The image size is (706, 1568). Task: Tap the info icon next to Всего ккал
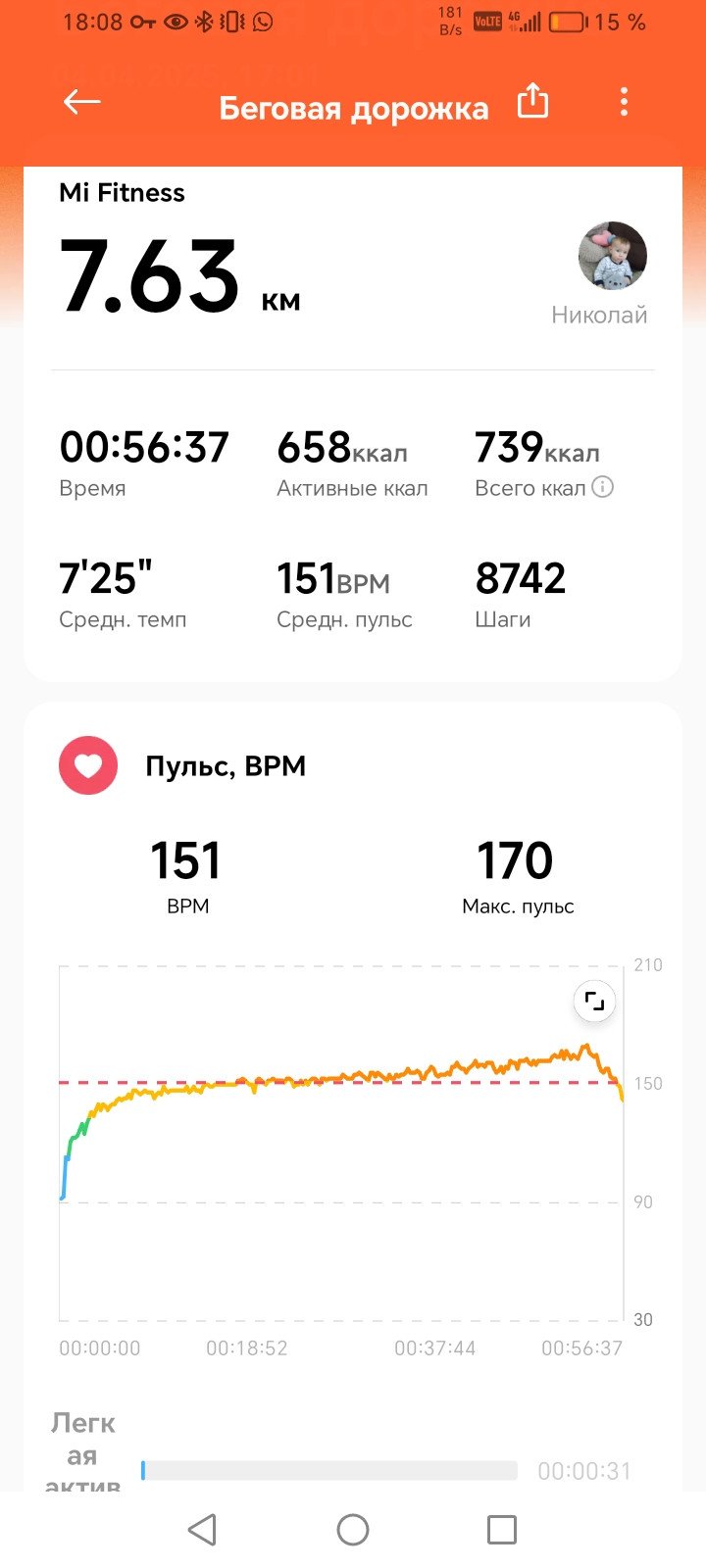(603, 487)
